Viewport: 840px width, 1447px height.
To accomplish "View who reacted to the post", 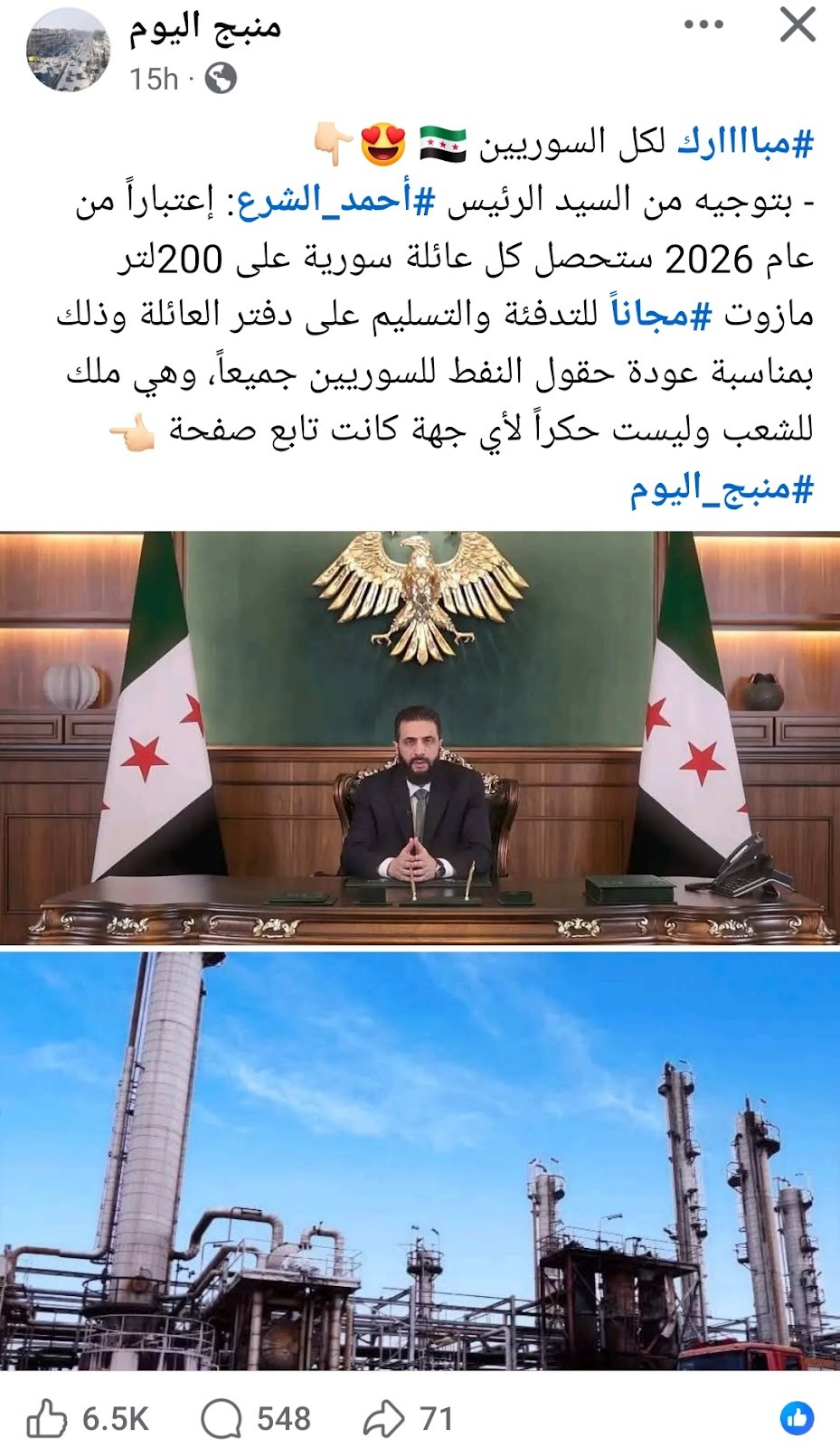I will click(797, 1418).
